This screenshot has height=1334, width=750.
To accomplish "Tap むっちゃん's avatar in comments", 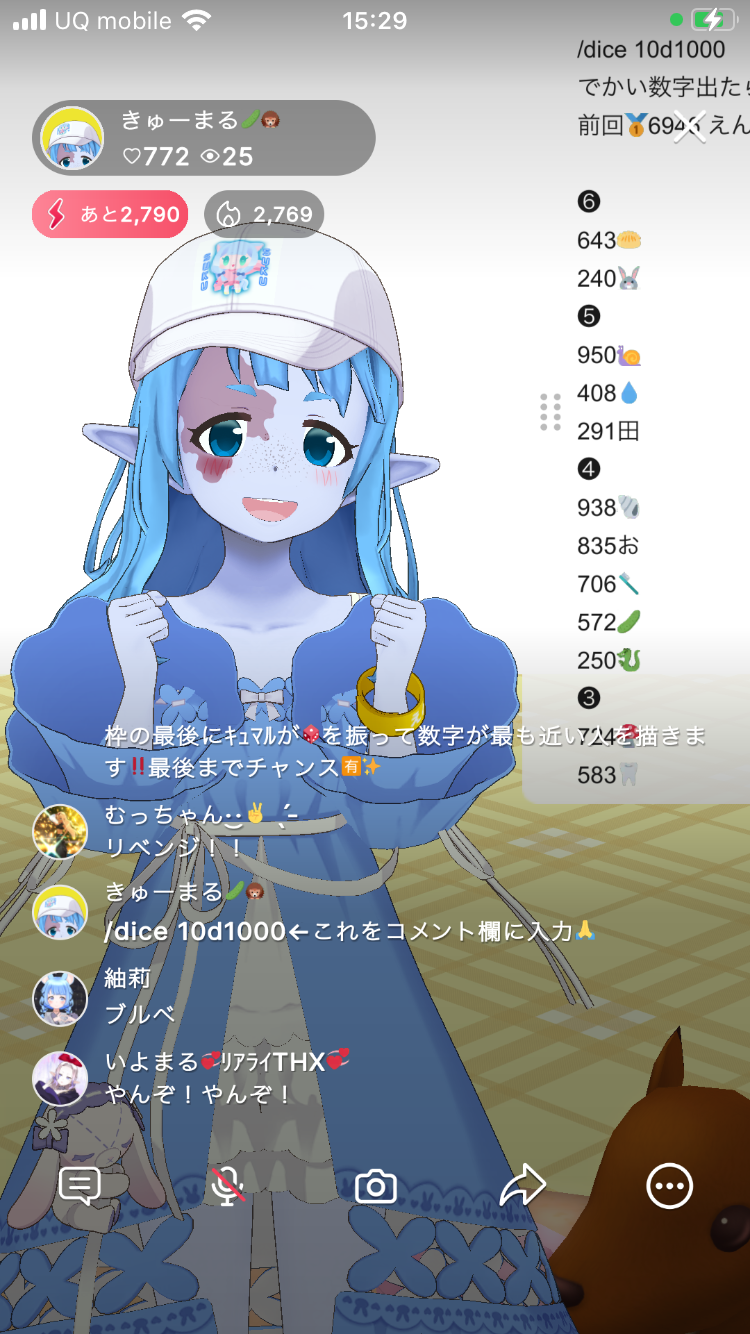I will pos(60,831).
